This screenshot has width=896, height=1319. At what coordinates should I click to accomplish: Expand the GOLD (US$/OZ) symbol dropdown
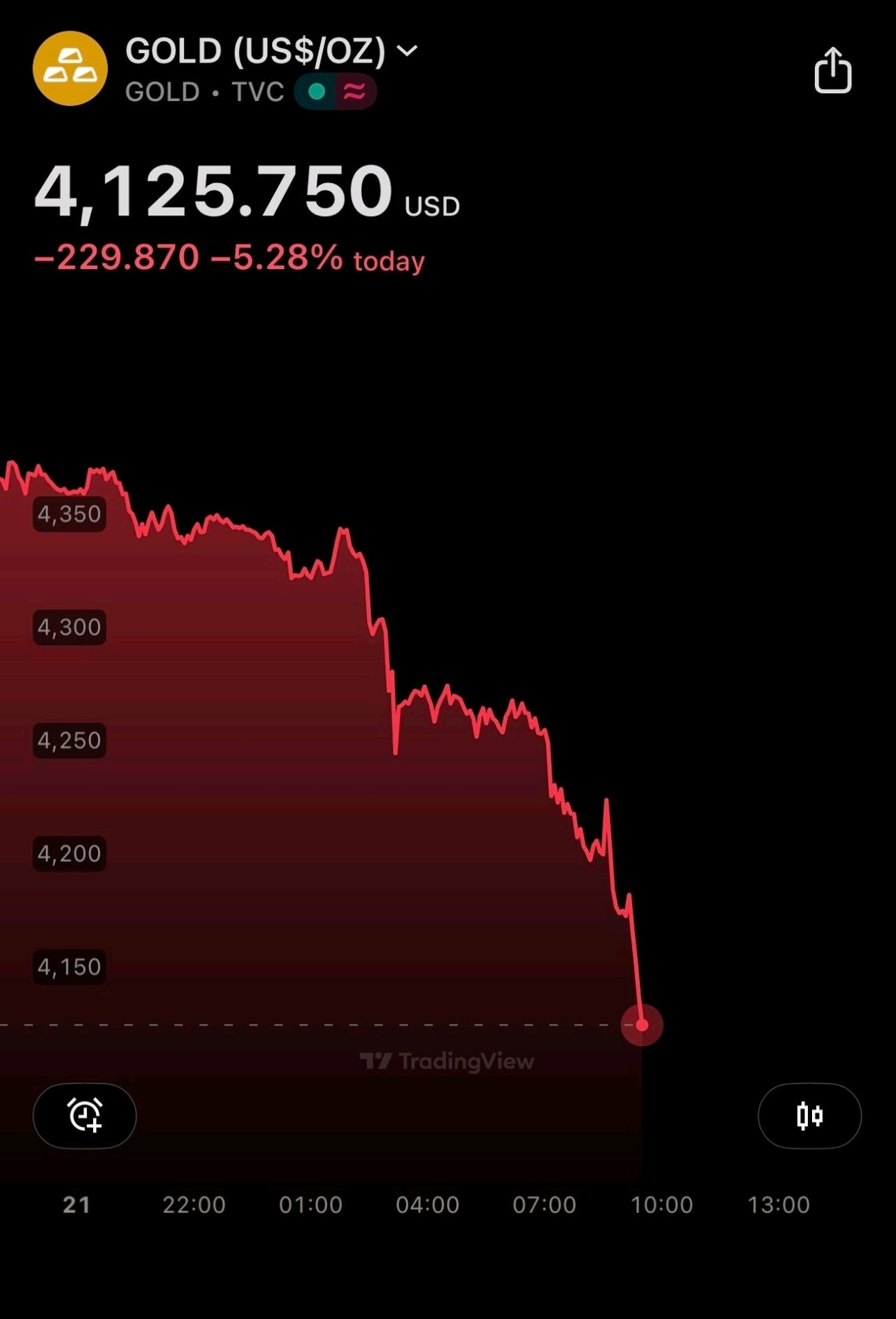[x=407, y=51]
